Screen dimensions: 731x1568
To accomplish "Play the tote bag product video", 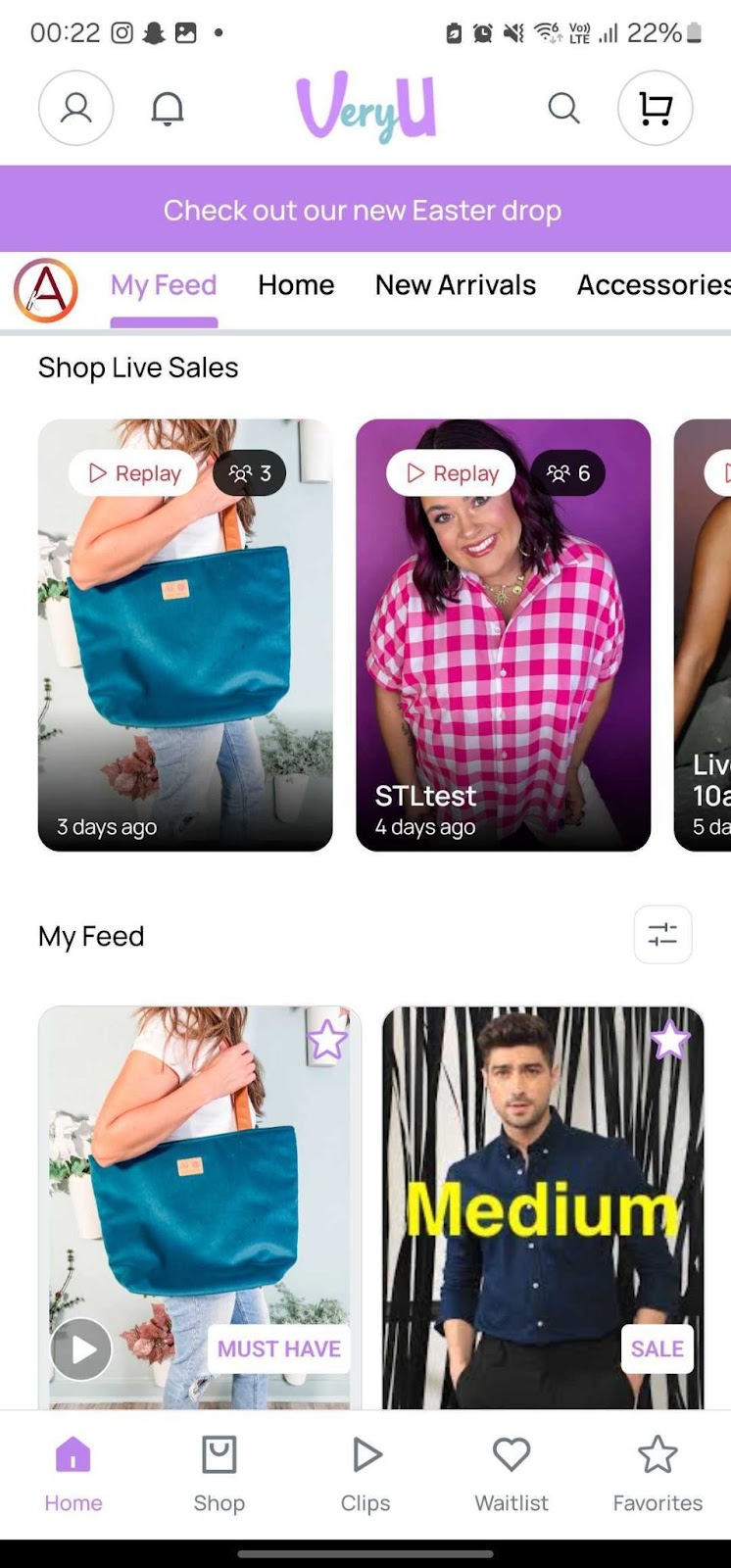I will [81, 1349].
